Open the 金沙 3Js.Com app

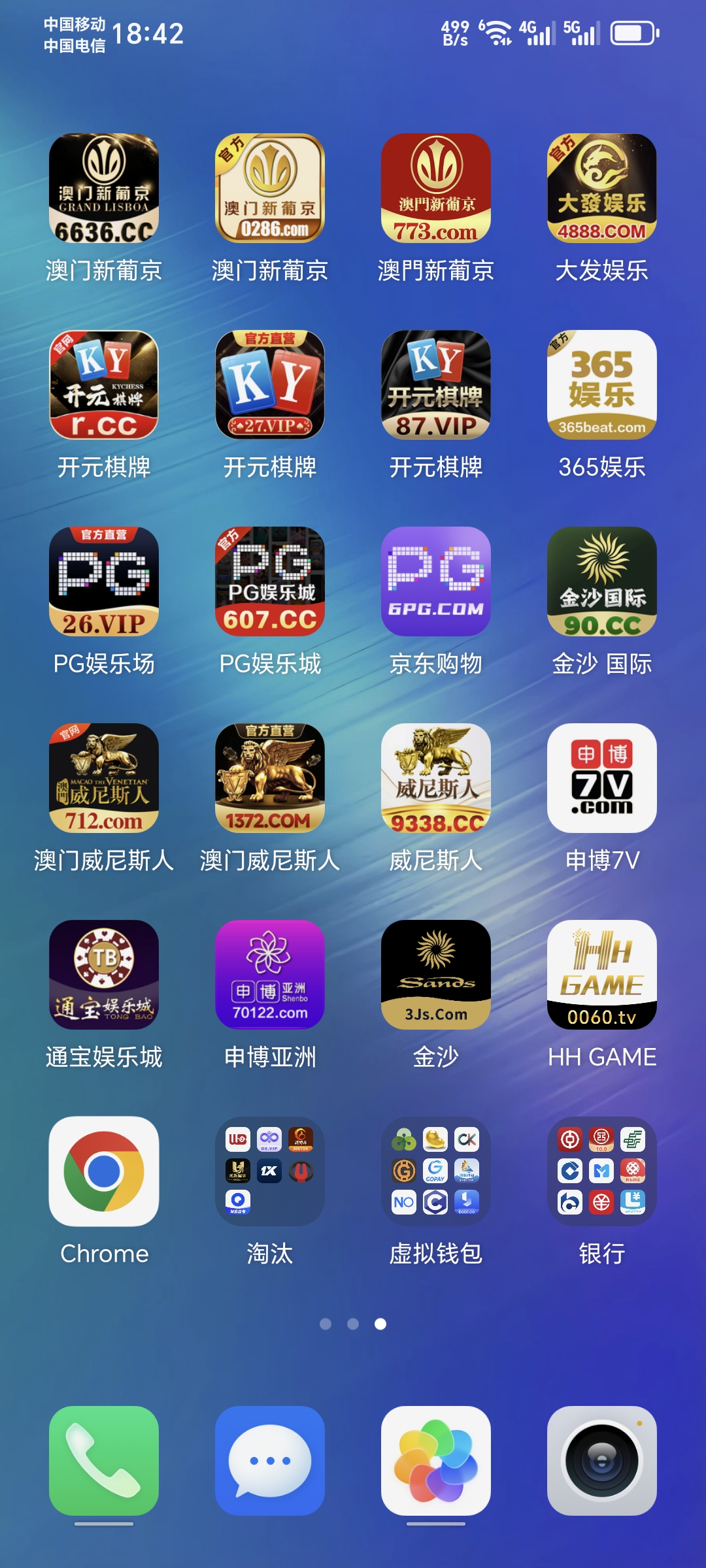click(x=436, y=974)
